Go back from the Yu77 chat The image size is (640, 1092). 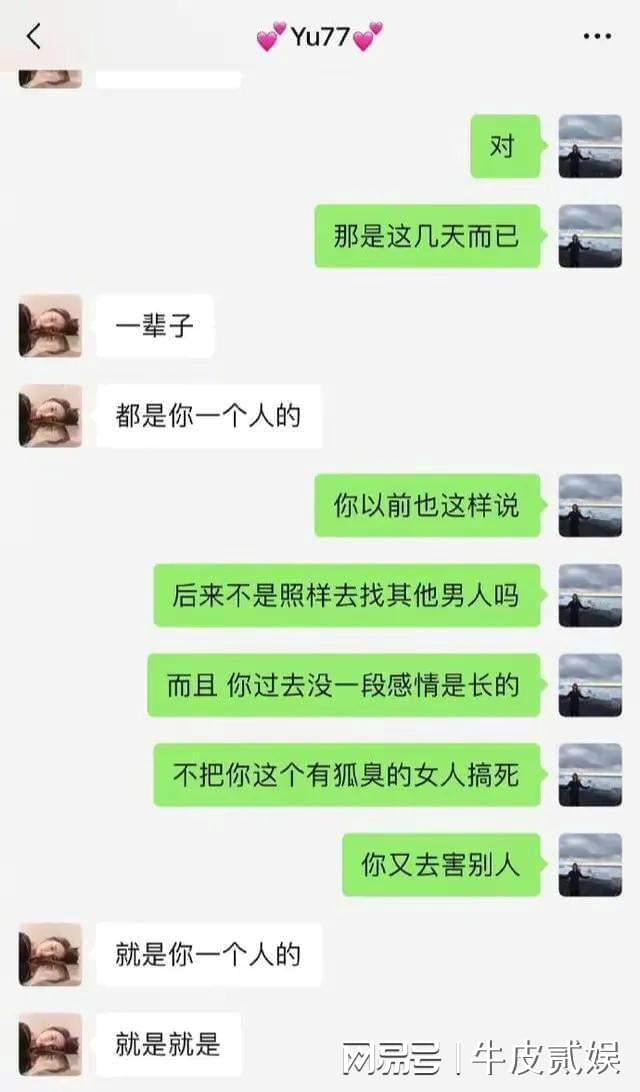coord(33,36)
